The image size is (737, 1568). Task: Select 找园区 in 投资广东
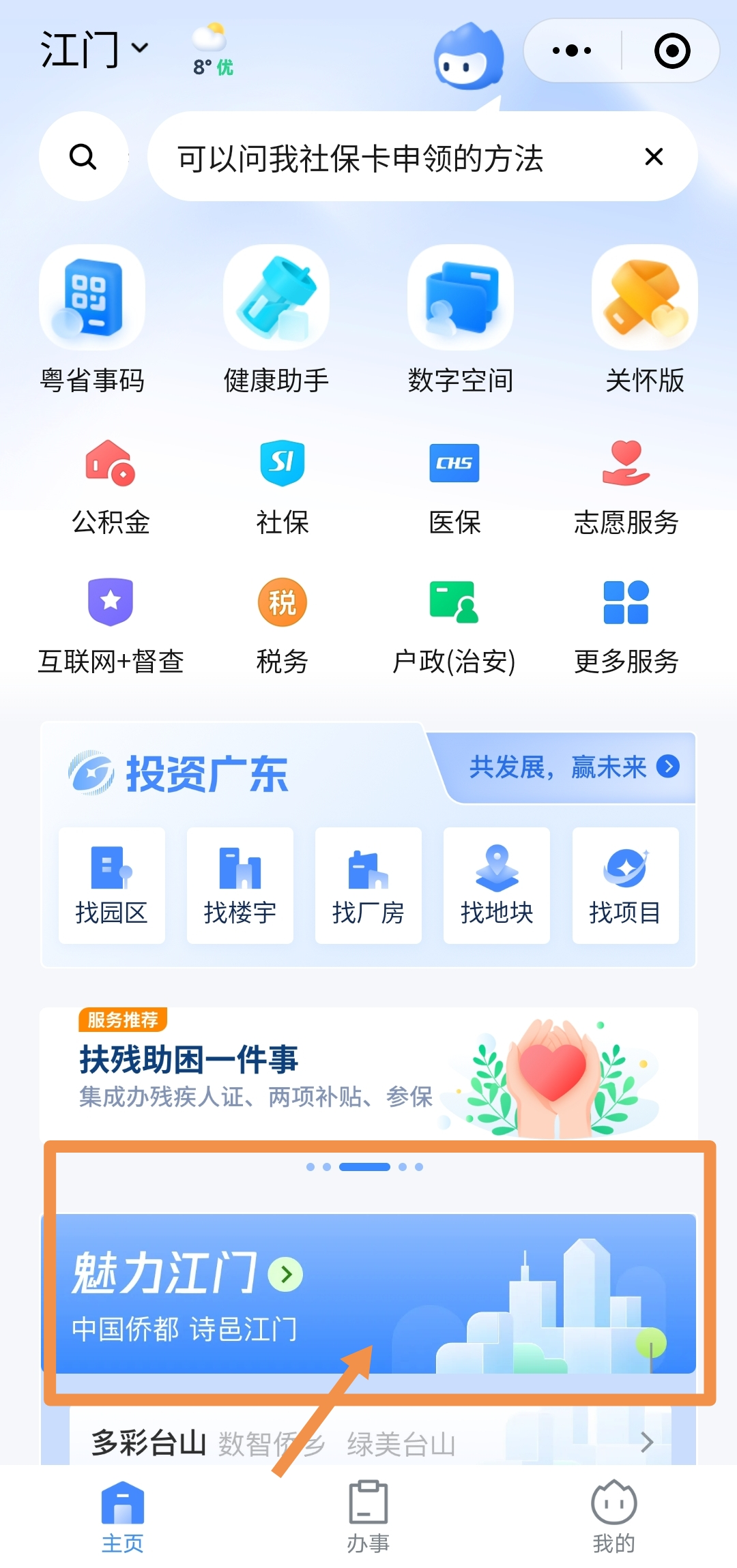(x=112, y=885)
